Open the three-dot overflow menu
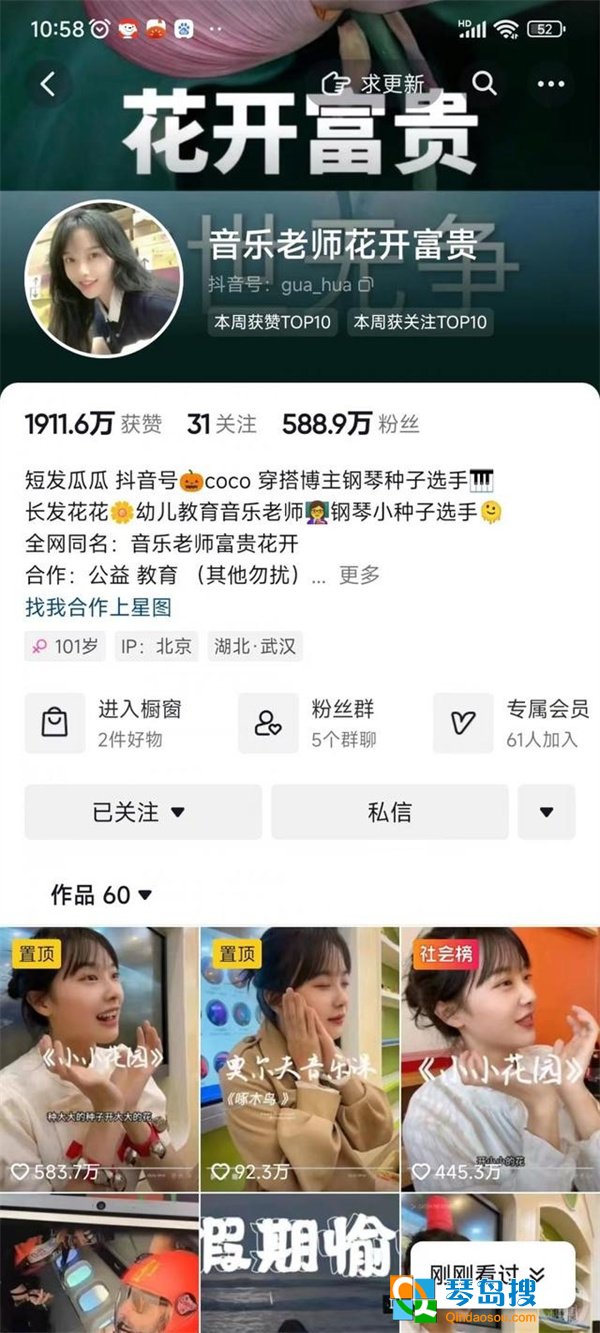This screenshot has width=600, height=1333. click(552, 84)
